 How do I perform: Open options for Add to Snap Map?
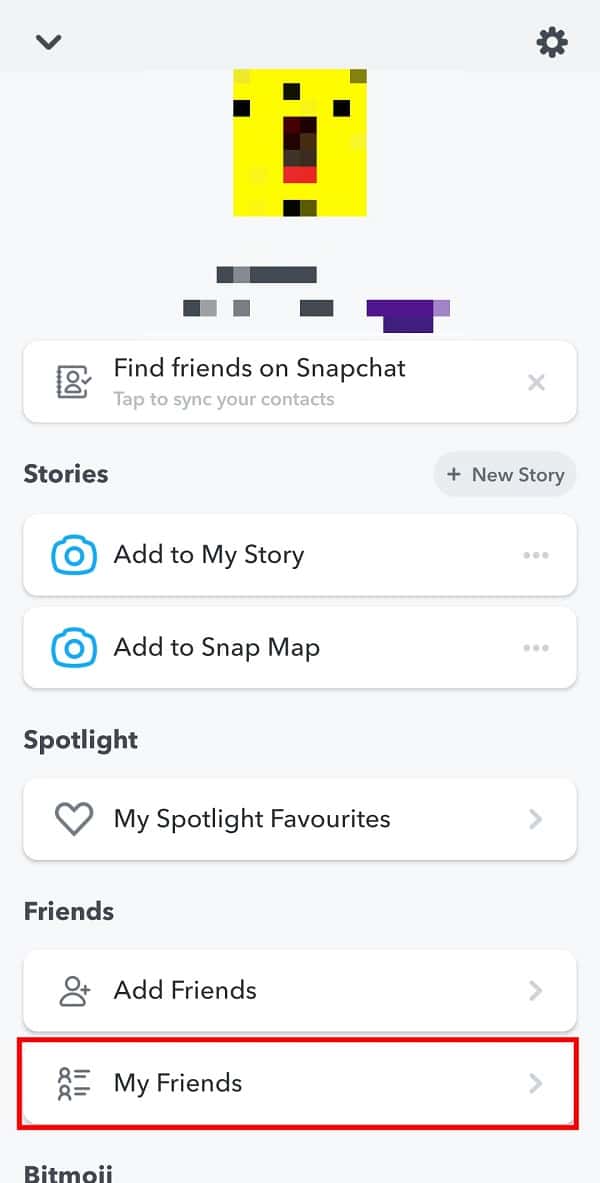(x=536, y=647)
